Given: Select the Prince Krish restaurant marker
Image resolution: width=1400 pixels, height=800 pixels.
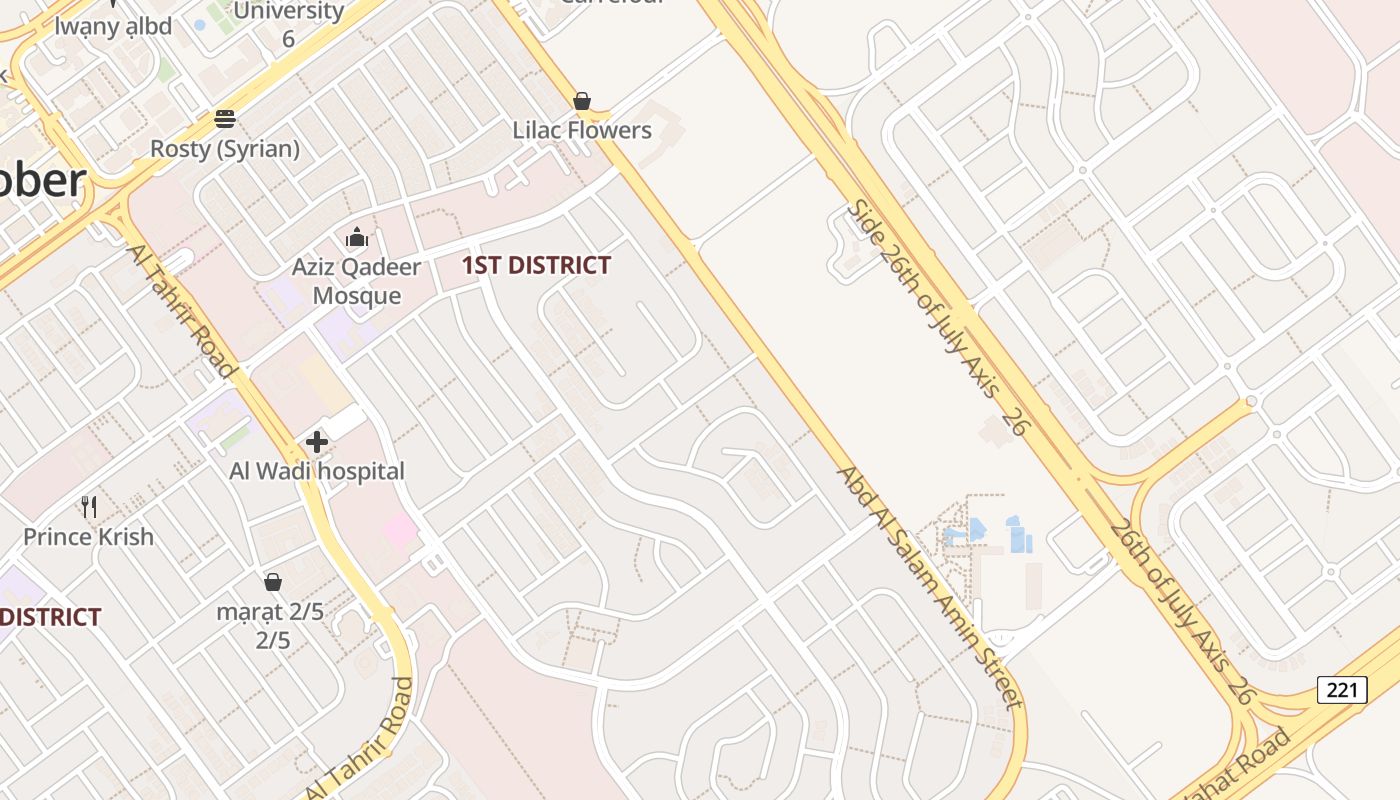Looking at the screenshot, I should [x=89, y=507].
